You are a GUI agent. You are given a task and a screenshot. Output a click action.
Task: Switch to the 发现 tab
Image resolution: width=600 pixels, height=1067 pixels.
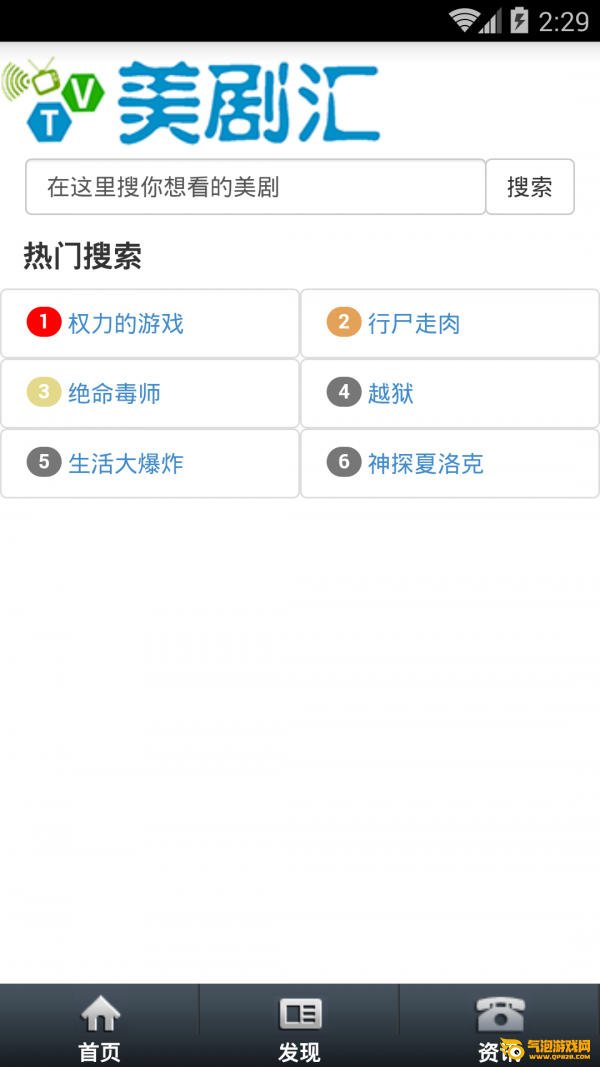(x=299, y=1025)
